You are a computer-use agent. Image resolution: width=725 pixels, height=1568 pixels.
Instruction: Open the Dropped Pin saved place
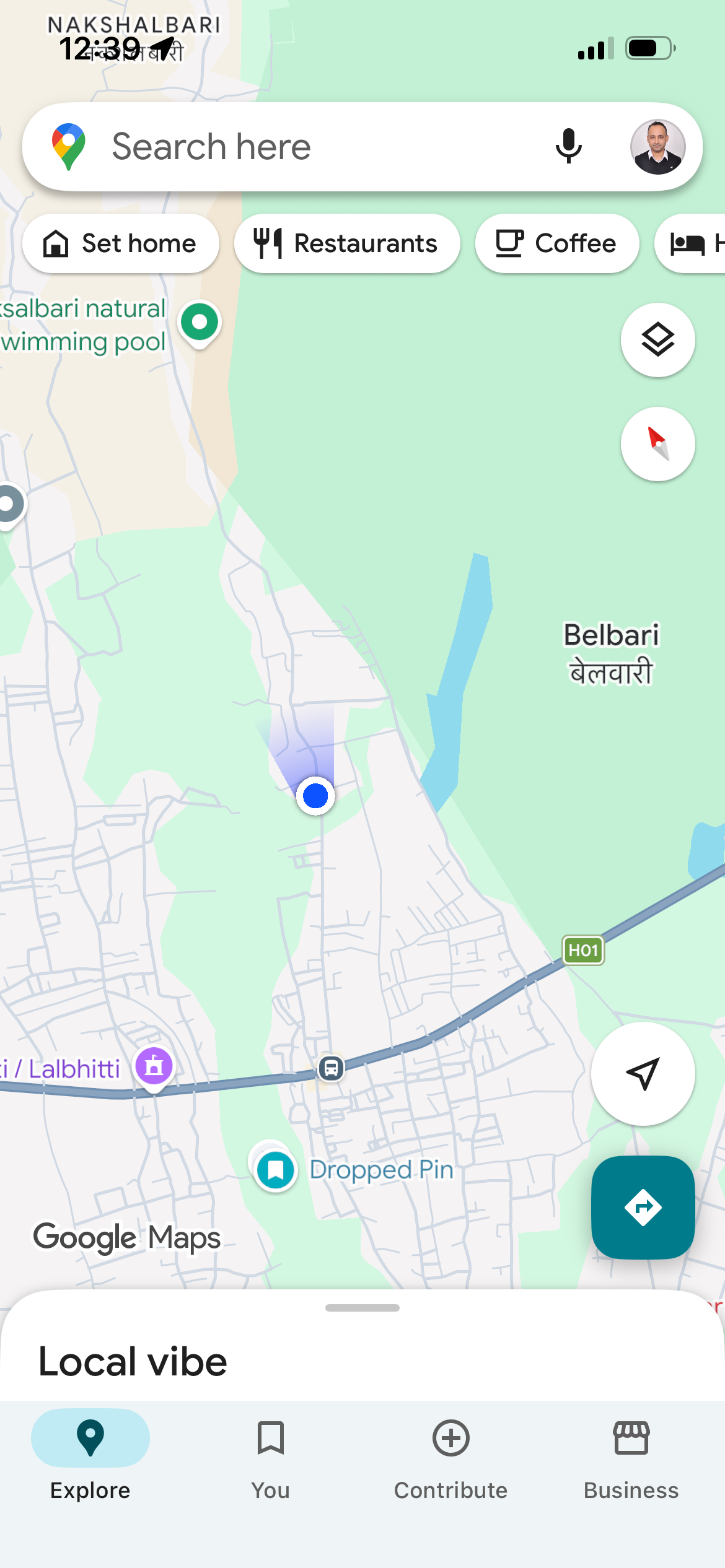click(x=275, y=1170)
